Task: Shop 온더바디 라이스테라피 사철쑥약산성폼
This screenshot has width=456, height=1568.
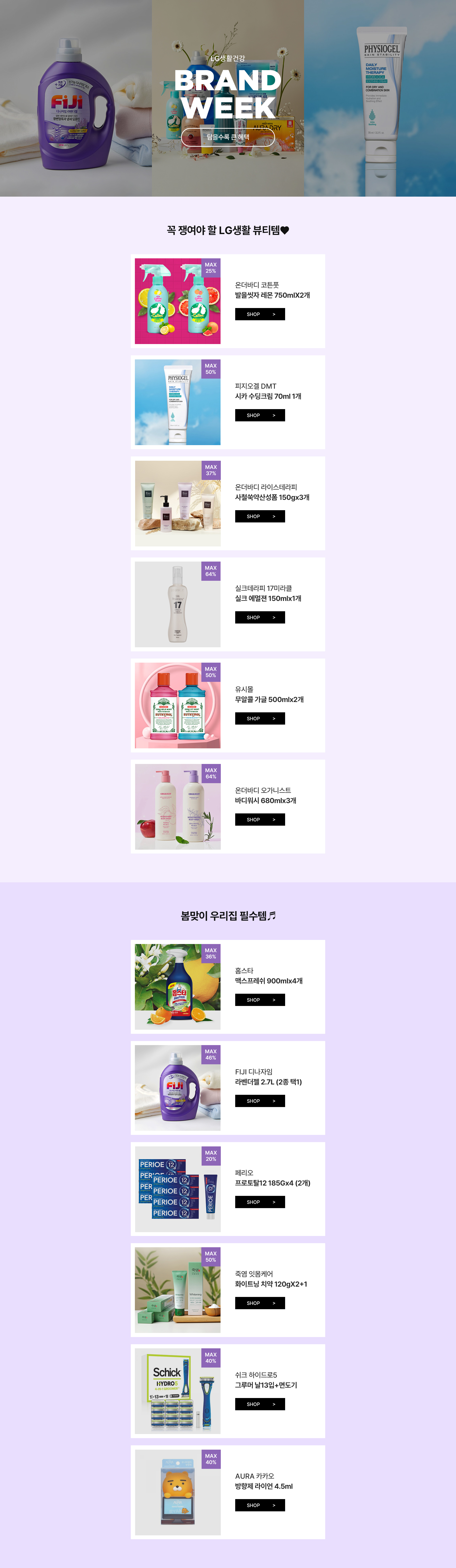Action: click(x=260, y=516)
